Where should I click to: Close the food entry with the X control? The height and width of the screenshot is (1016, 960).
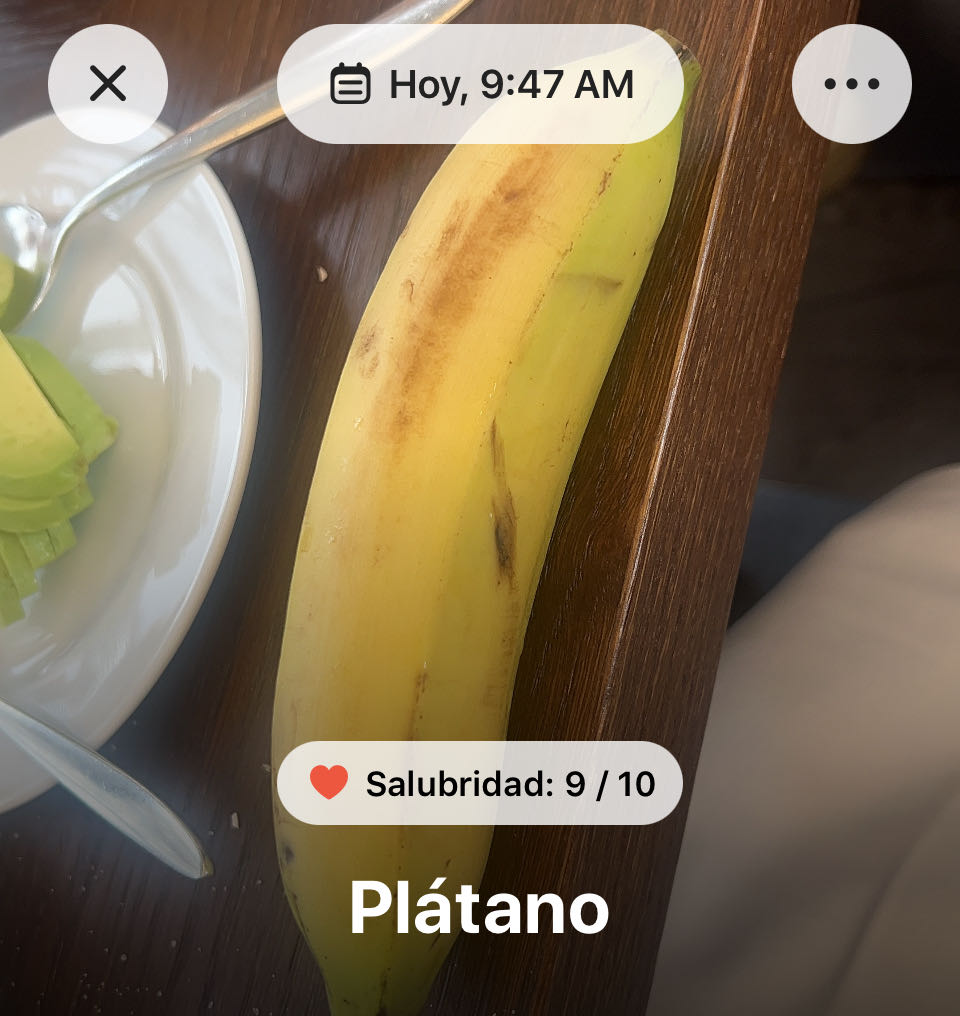(x=107, y=85)
